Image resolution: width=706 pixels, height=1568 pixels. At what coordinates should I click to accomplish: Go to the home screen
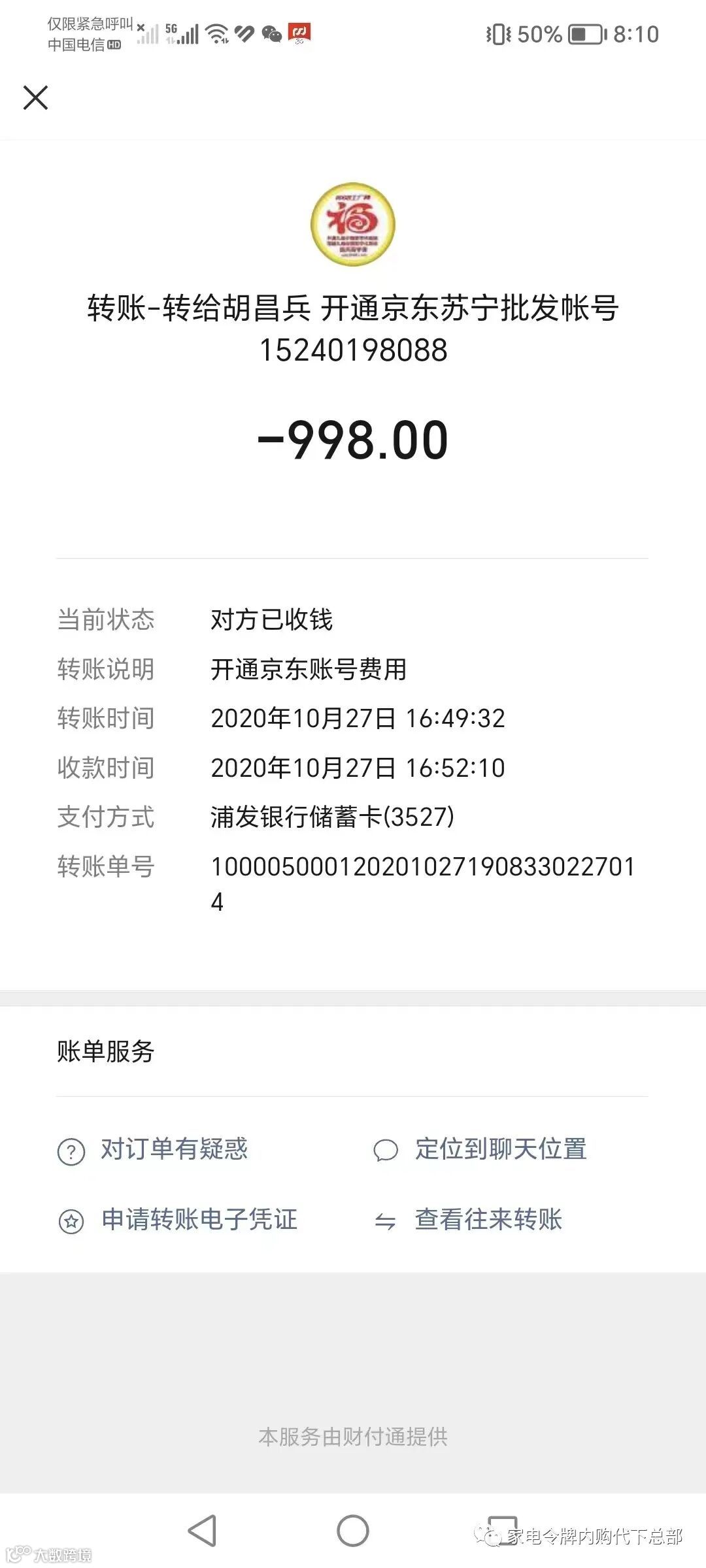(353, 1530)
